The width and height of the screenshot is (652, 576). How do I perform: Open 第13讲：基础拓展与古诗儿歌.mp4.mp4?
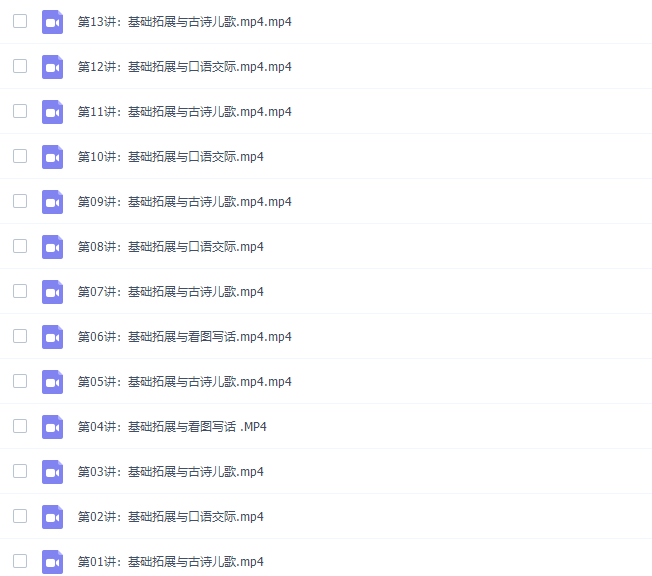click(184, 22)
